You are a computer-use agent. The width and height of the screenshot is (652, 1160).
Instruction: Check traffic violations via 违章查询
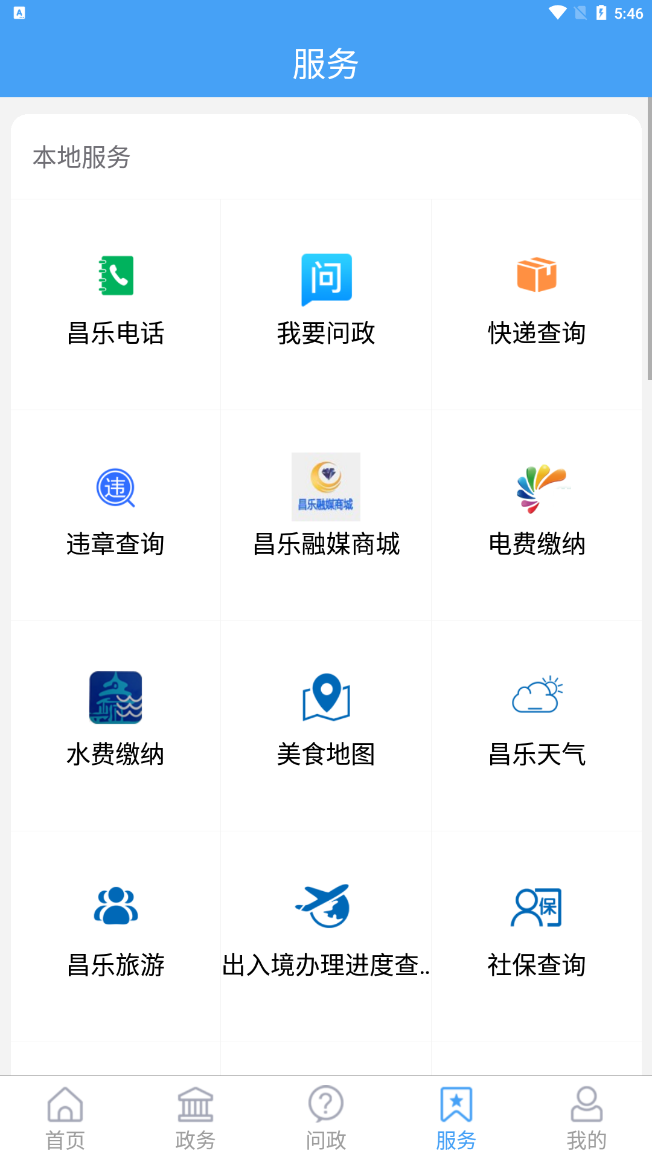116,511
